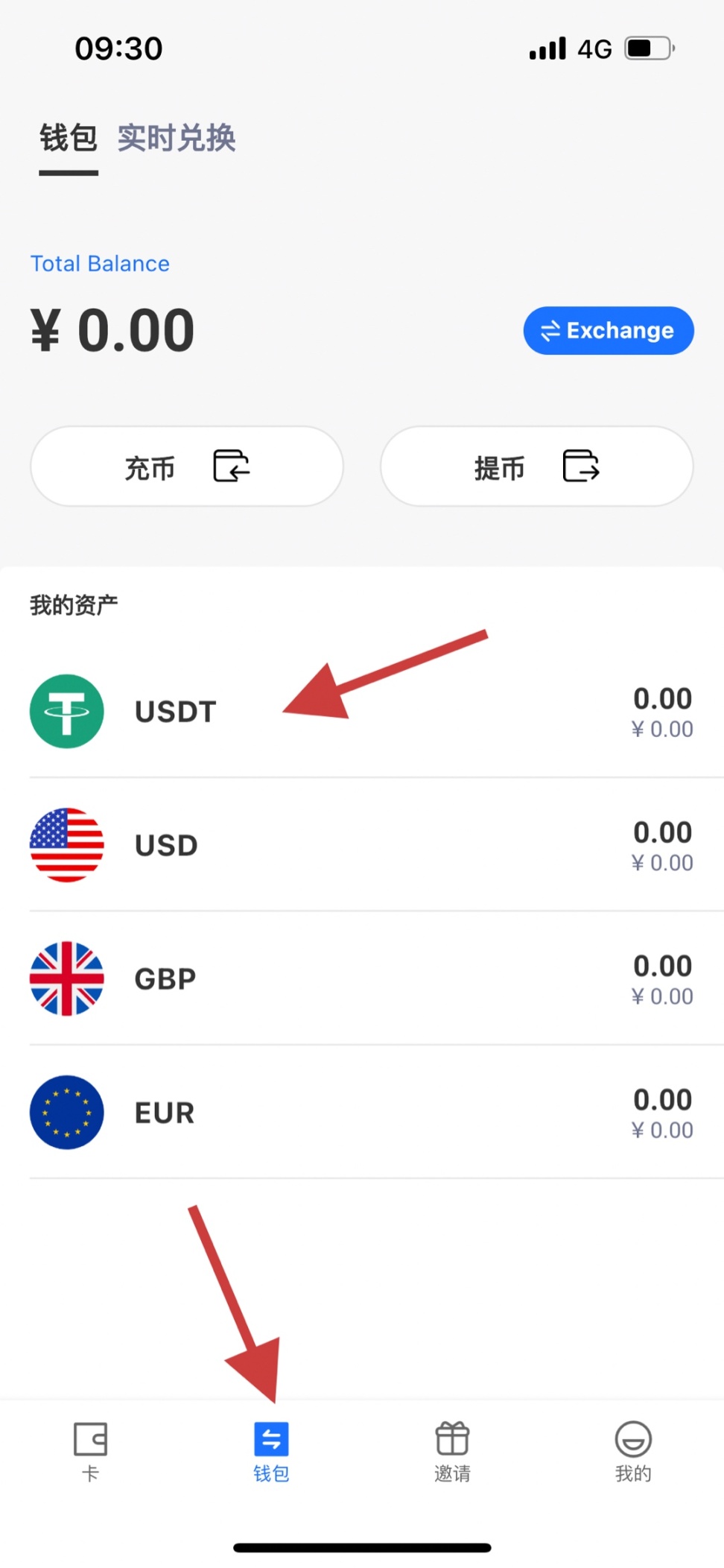This screenshot has height=1568, width=724.
Task: Open the USDT asset row
Action: coord(362,712)
